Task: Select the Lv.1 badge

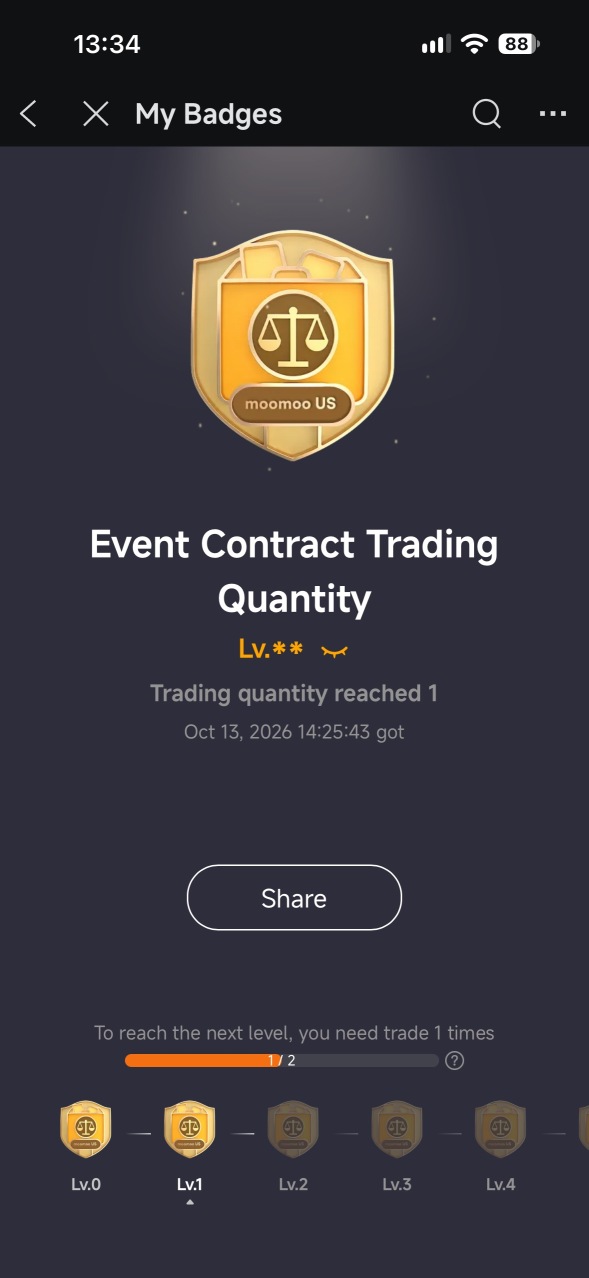Action: [x=190, y=1129]
